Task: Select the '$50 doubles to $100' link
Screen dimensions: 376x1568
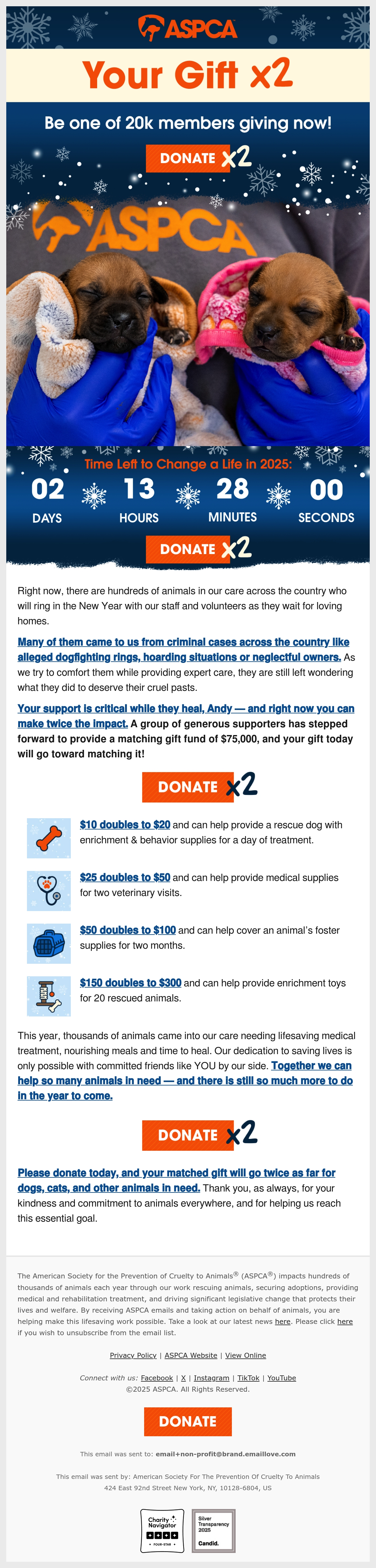Action: point(128,930)
